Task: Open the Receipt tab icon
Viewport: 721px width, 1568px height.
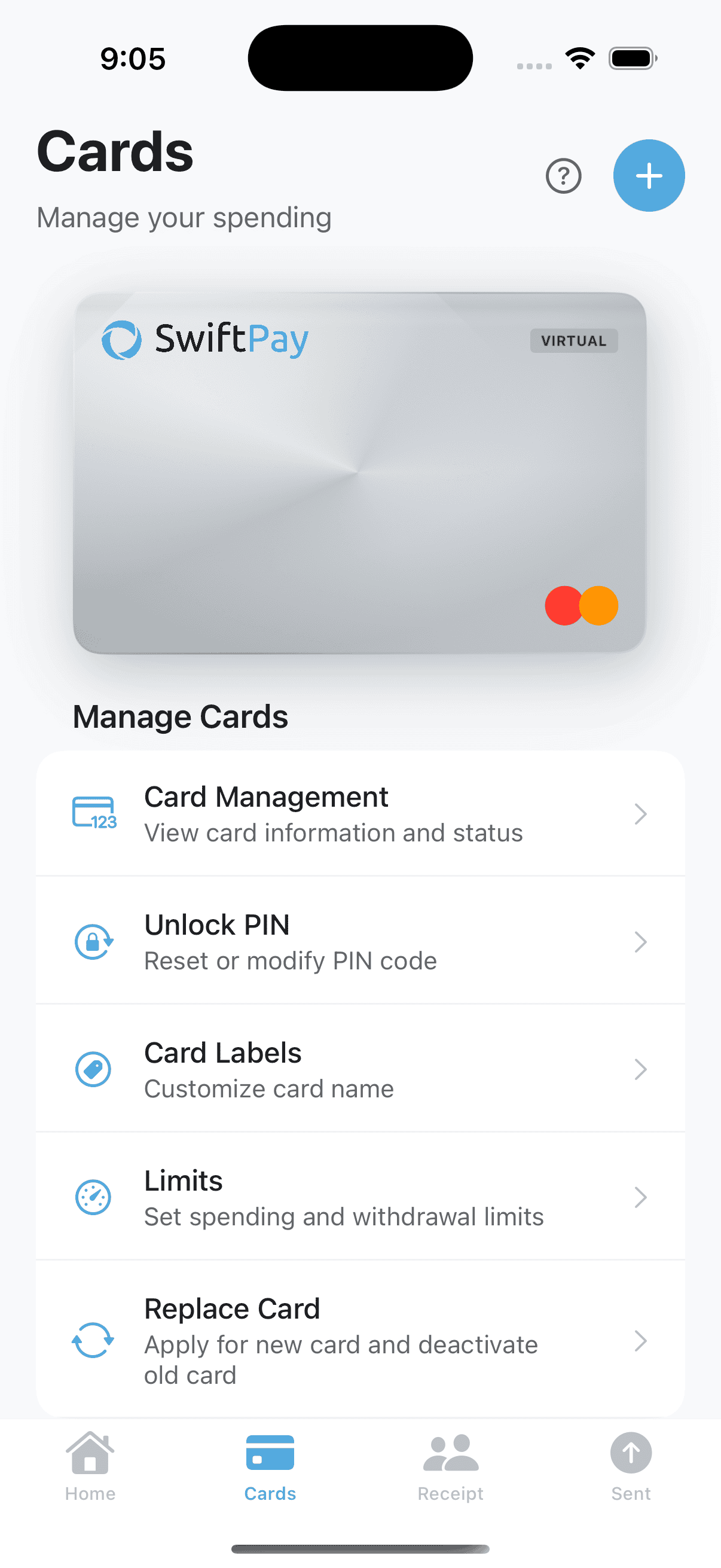Action: point(450,1452)
